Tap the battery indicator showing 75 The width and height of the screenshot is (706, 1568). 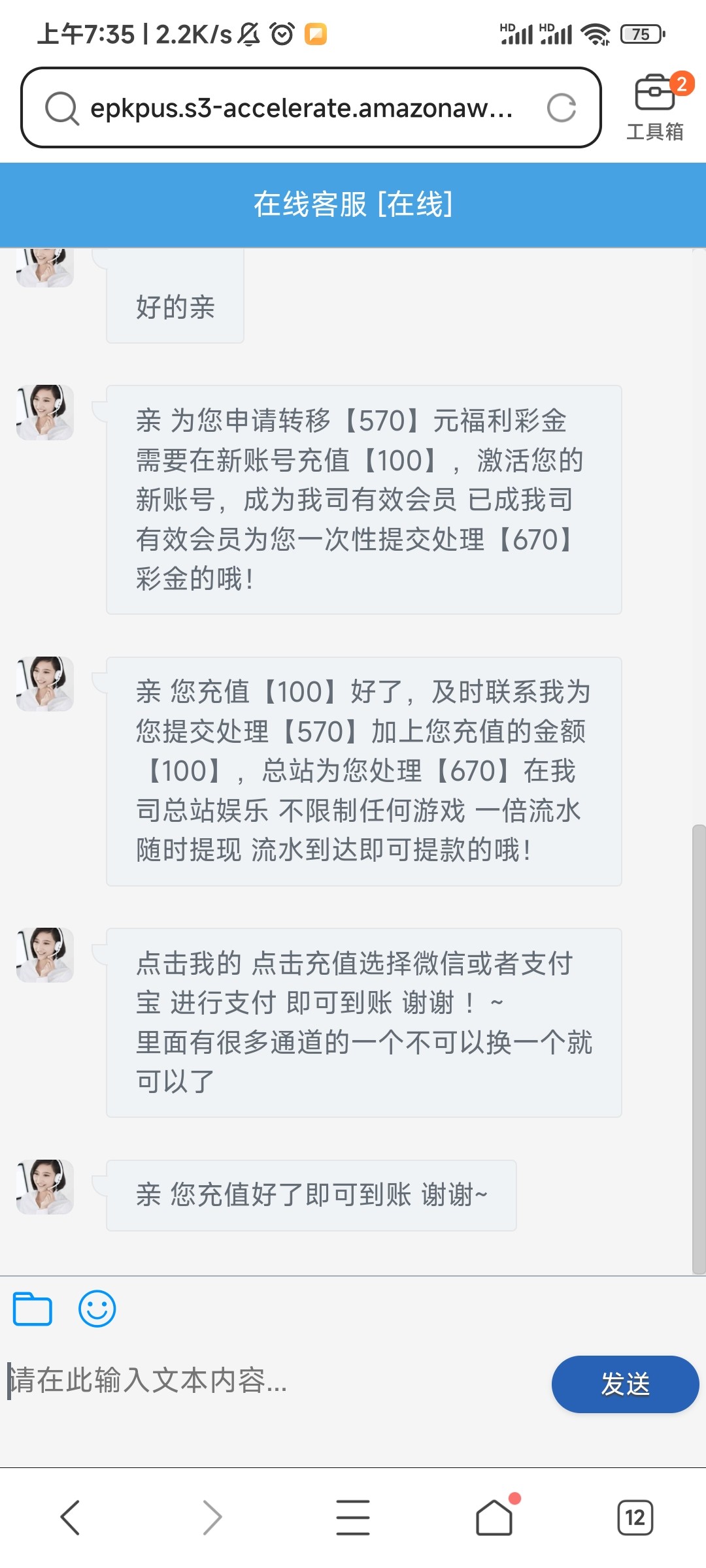(x=641, y=34)
